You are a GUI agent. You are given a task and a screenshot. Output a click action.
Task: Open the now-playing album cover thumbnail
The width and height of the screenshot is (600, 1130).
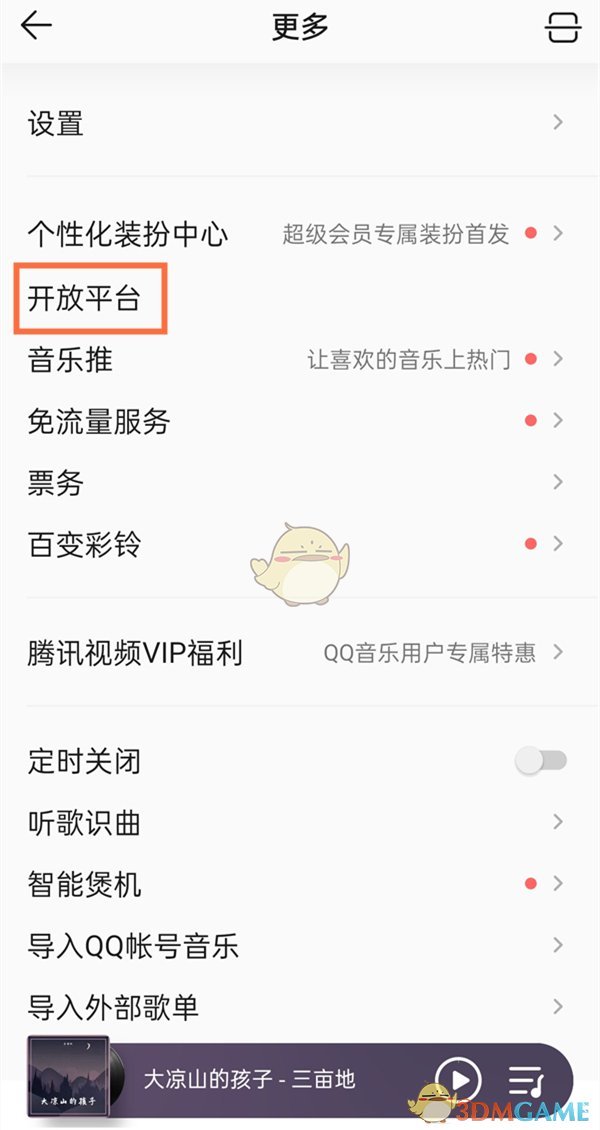(68, 1079)
